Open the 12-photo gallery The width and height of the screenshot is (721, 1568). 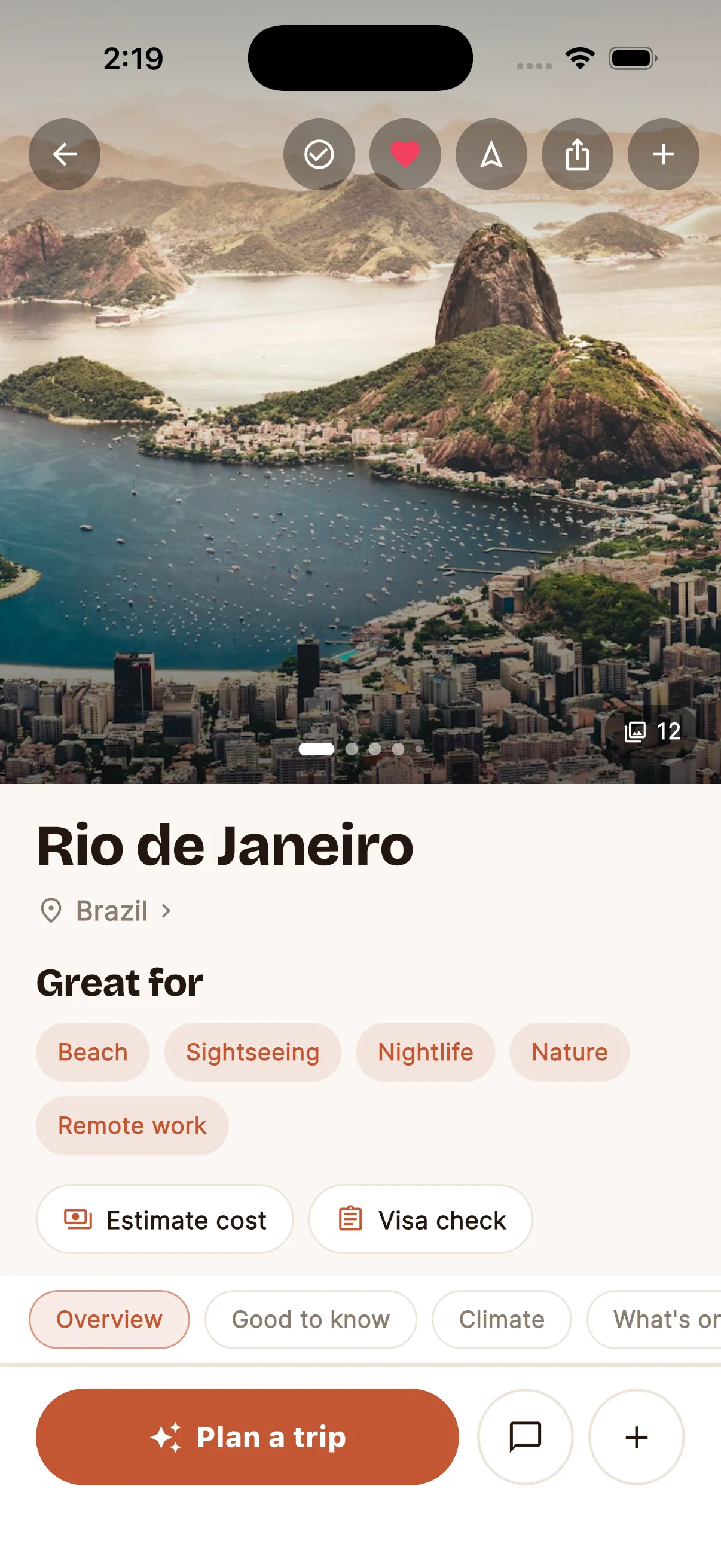pyautogui.click(x=652, y=731)
